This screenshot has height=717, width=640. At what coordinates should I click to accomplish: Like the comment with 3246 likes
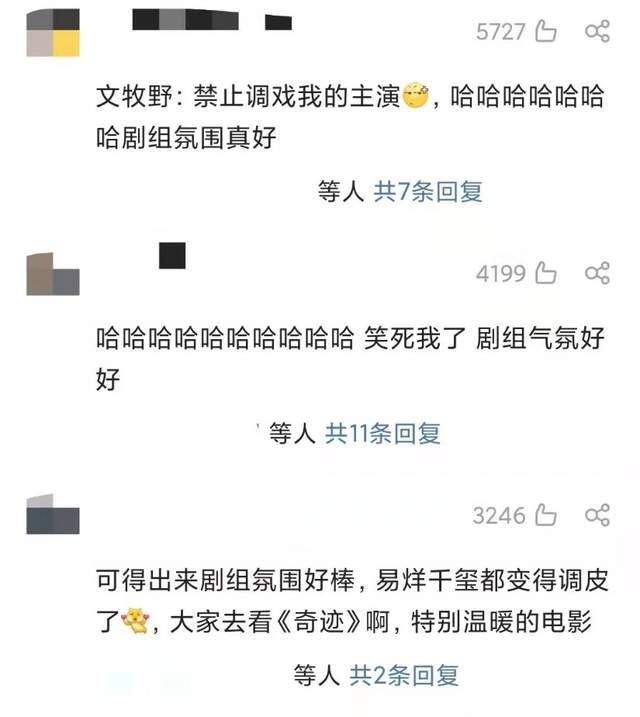546,515
